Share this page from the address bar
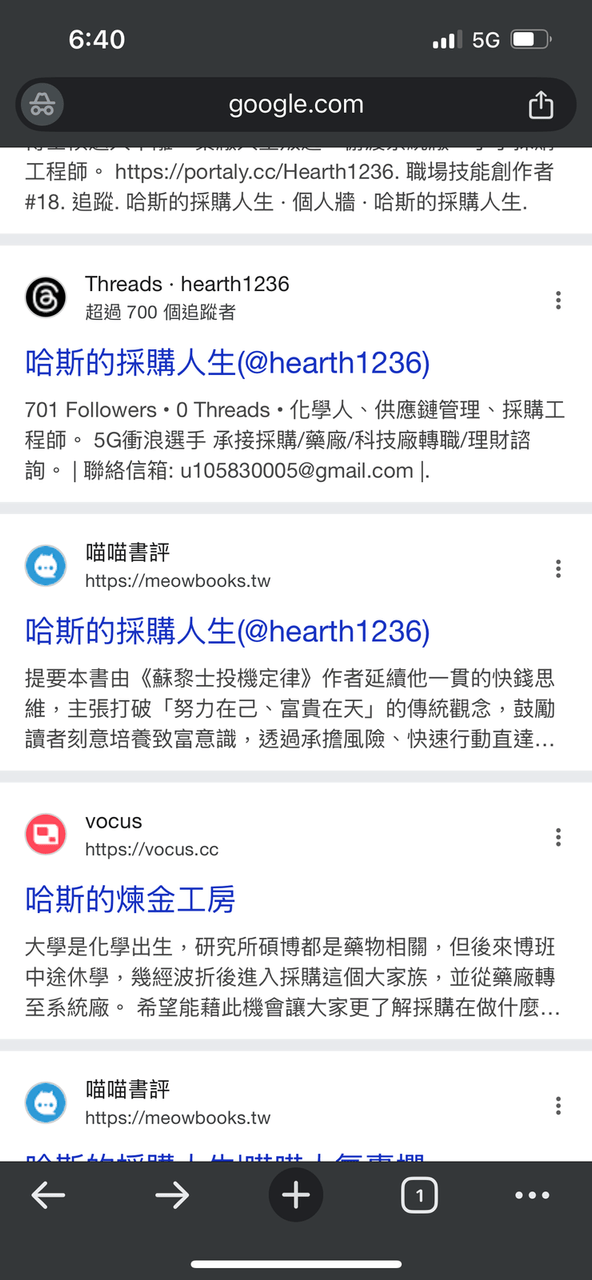The image size is (592, 1280). point(539,104)
